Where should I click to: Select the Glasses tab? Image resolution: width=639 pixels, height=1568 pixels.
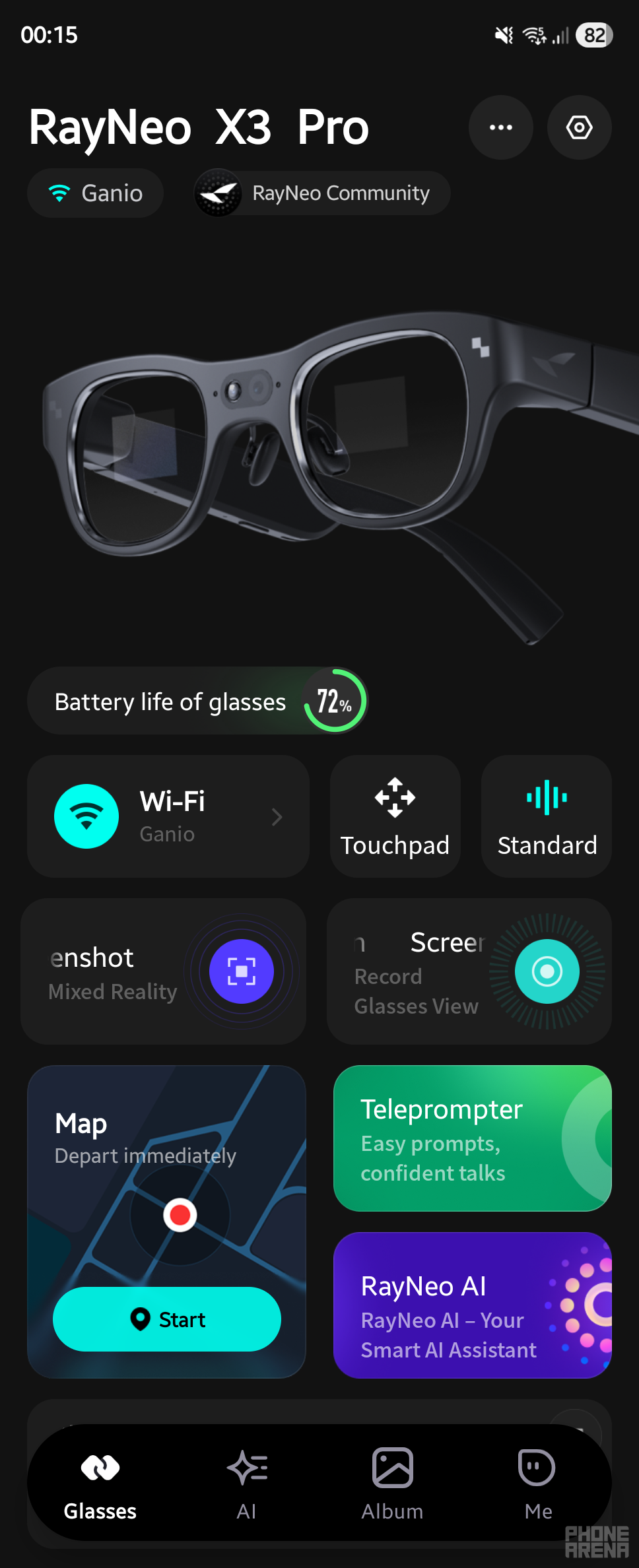pos(100,1482)
